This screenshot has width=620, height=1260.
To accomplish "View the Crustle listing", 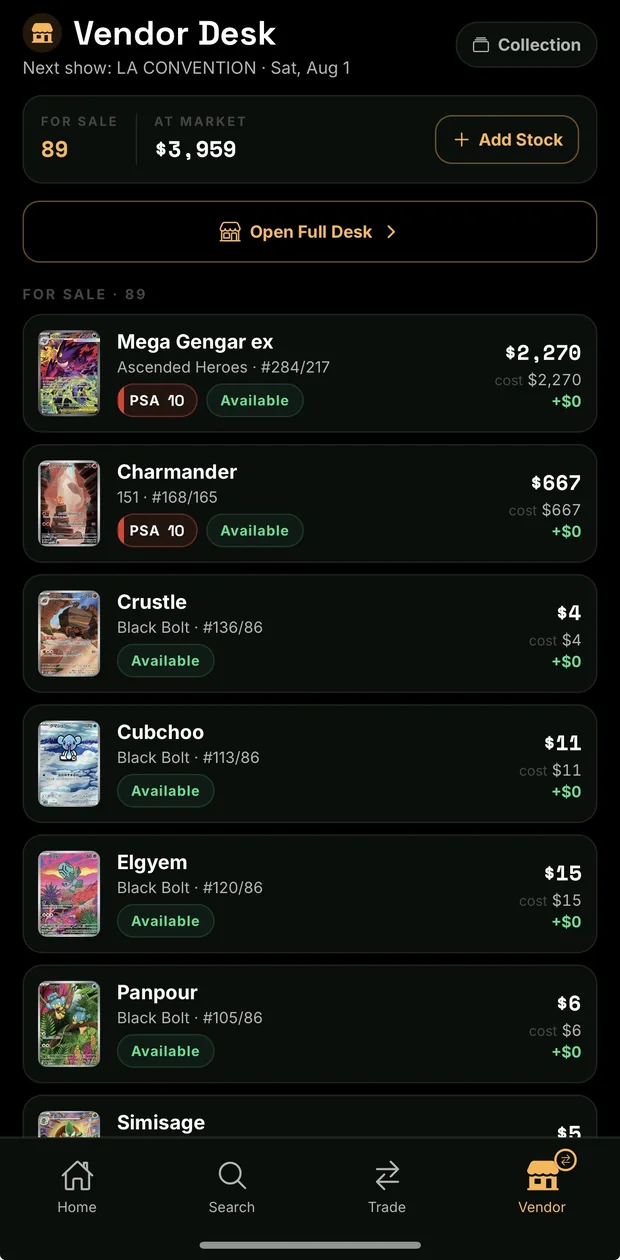I will point(310,633).
